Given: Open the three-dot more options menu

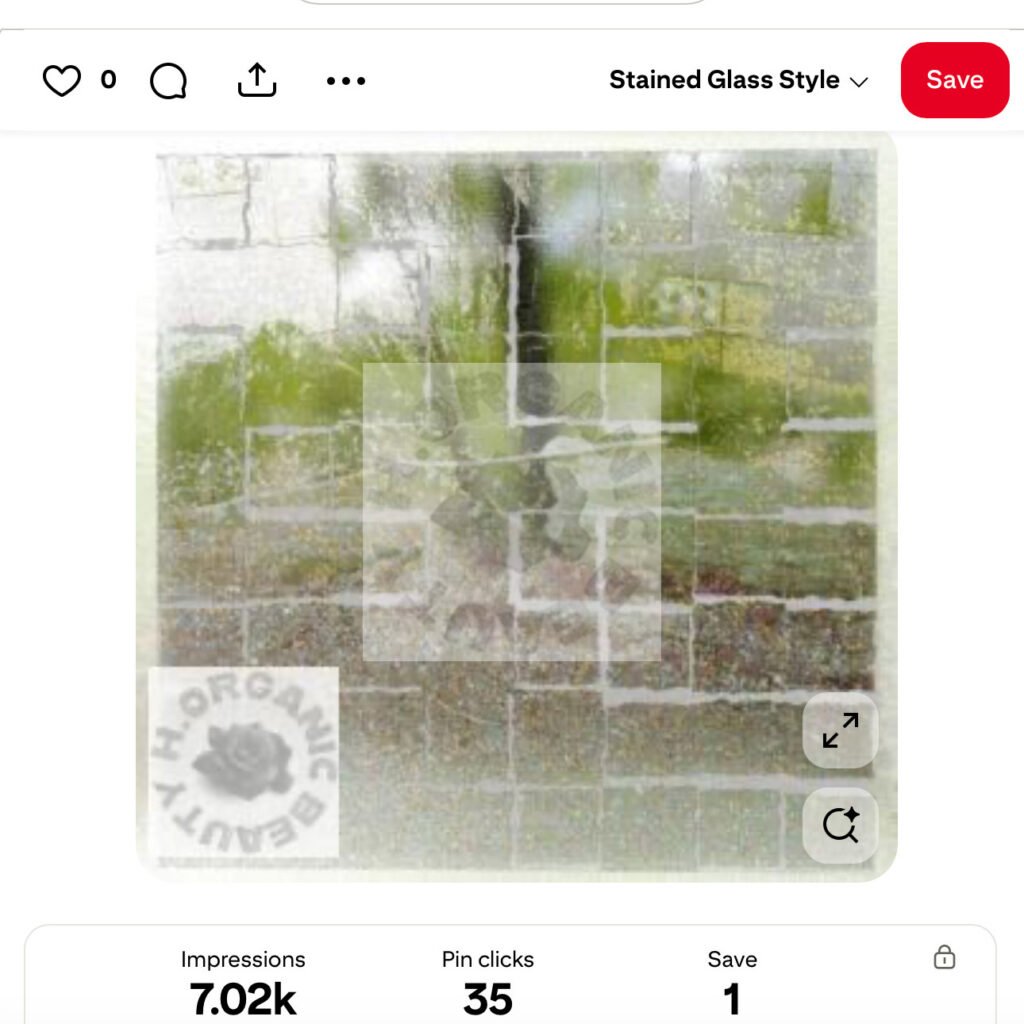Looking at the screenshot, I should (346, 81).
